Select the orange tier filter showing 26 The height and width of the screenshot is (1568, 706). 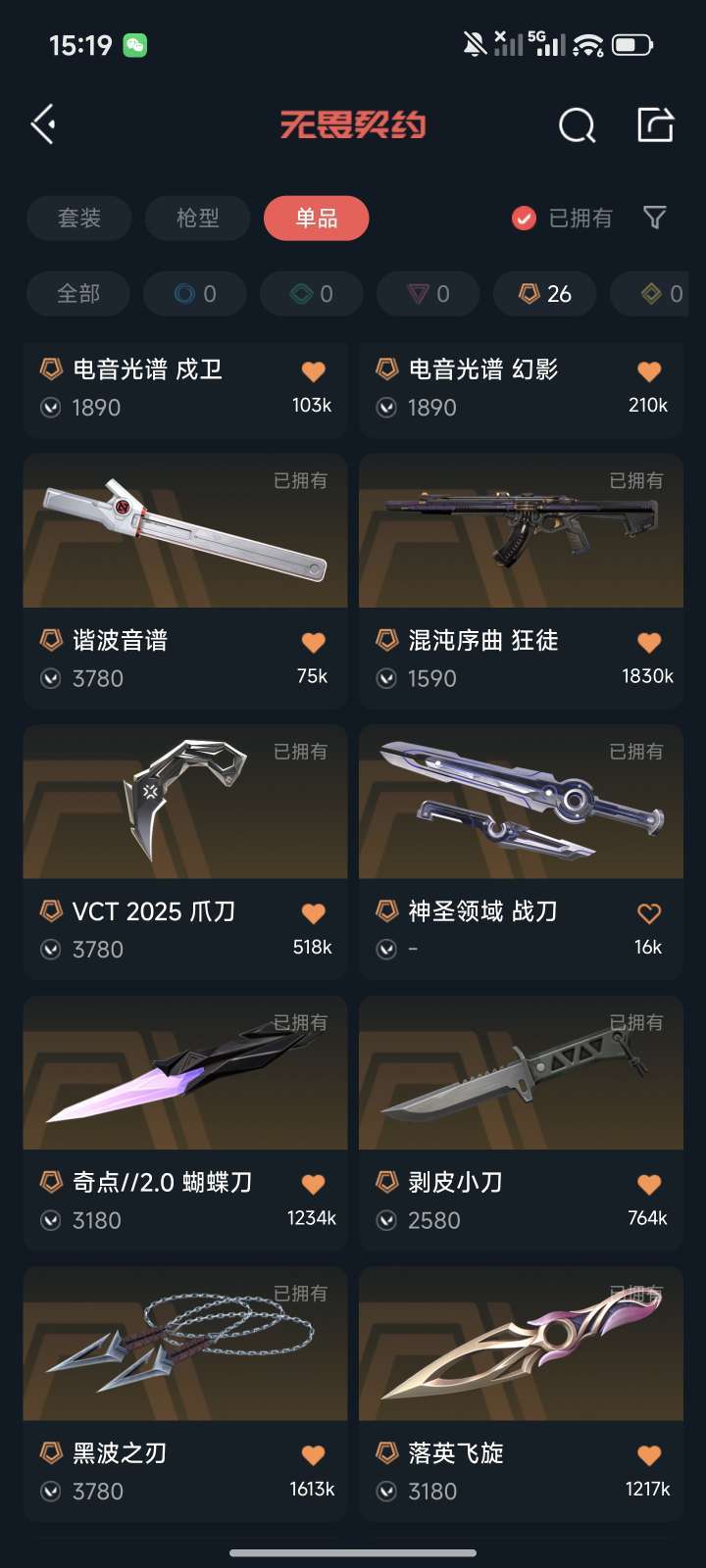tap(544, 293)
